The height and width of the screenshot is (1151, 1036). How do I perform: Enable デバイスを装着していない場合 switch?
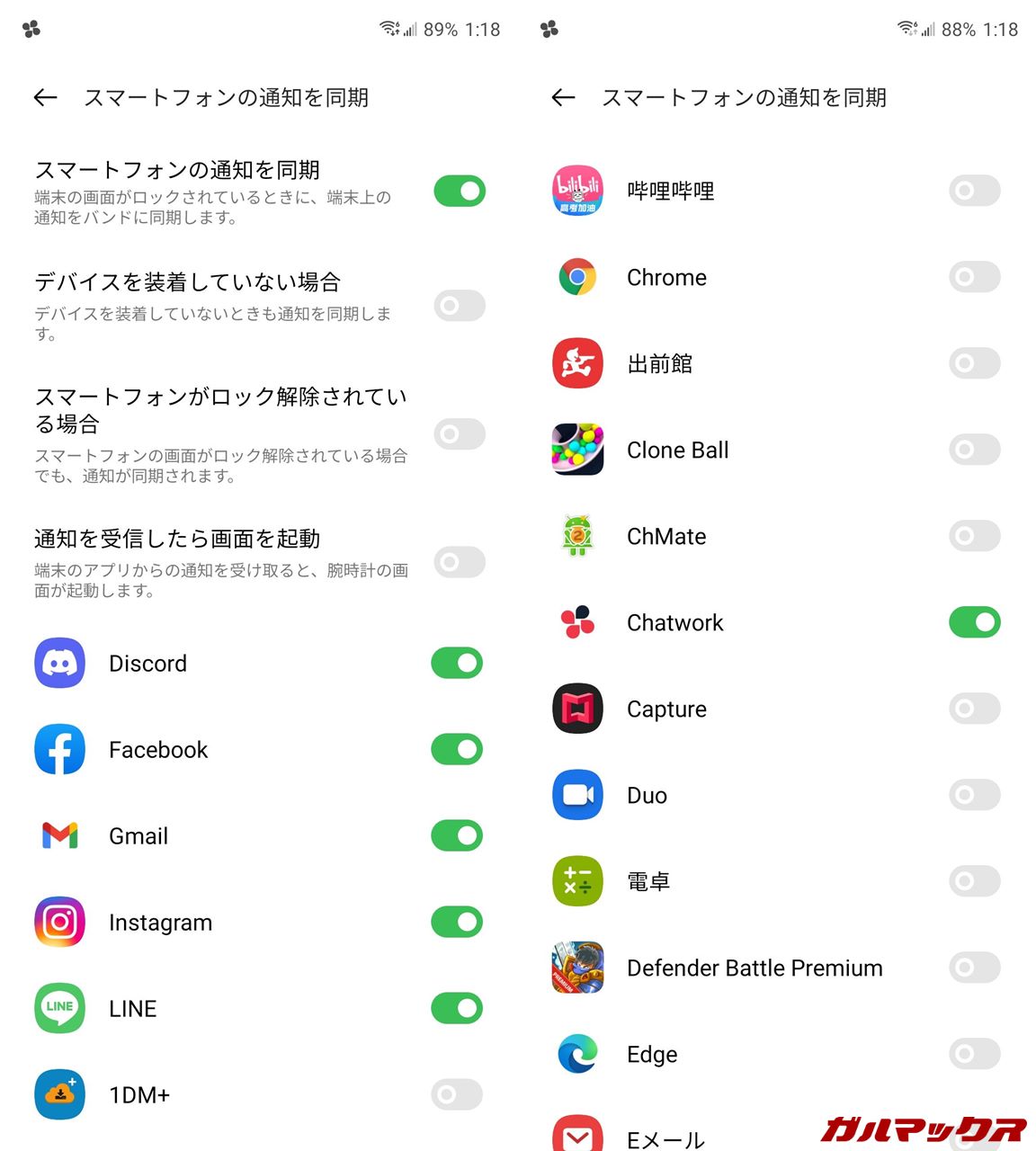[x=460, y=306]
